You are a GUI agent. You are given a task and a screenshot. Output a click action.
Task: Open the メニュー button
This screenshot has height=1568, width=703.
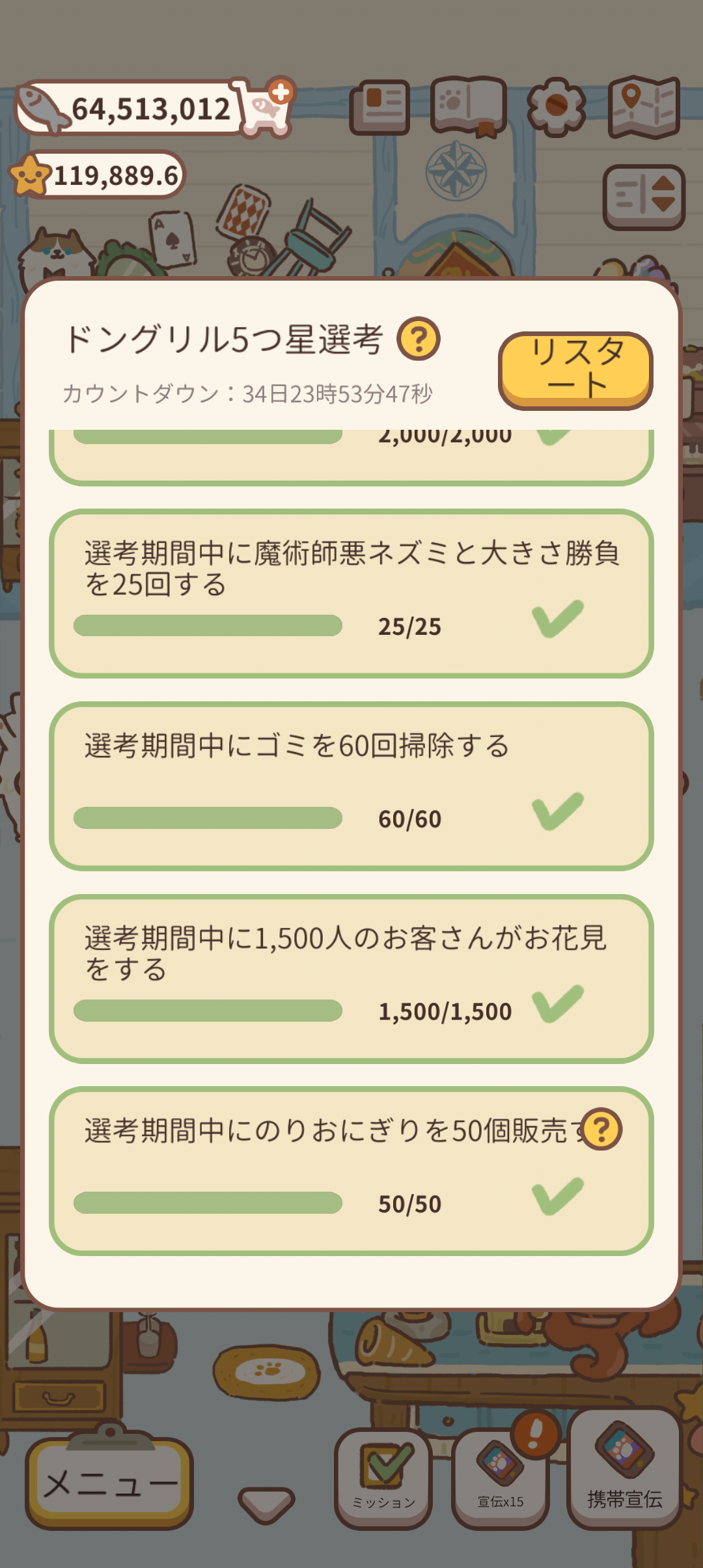click(109, 1483)
